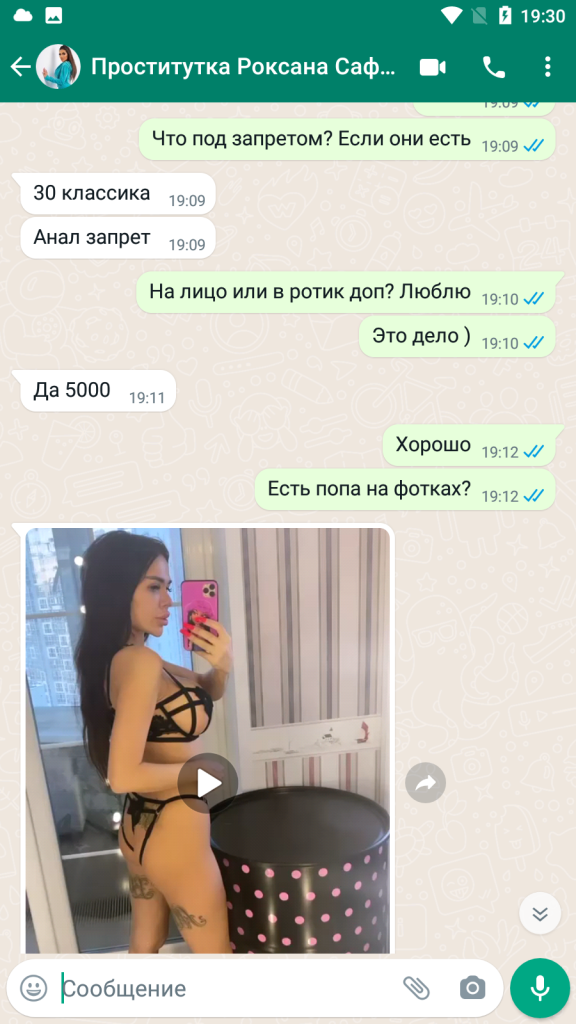
Task: Go back to the chat list
Action: tap(20, 67)
